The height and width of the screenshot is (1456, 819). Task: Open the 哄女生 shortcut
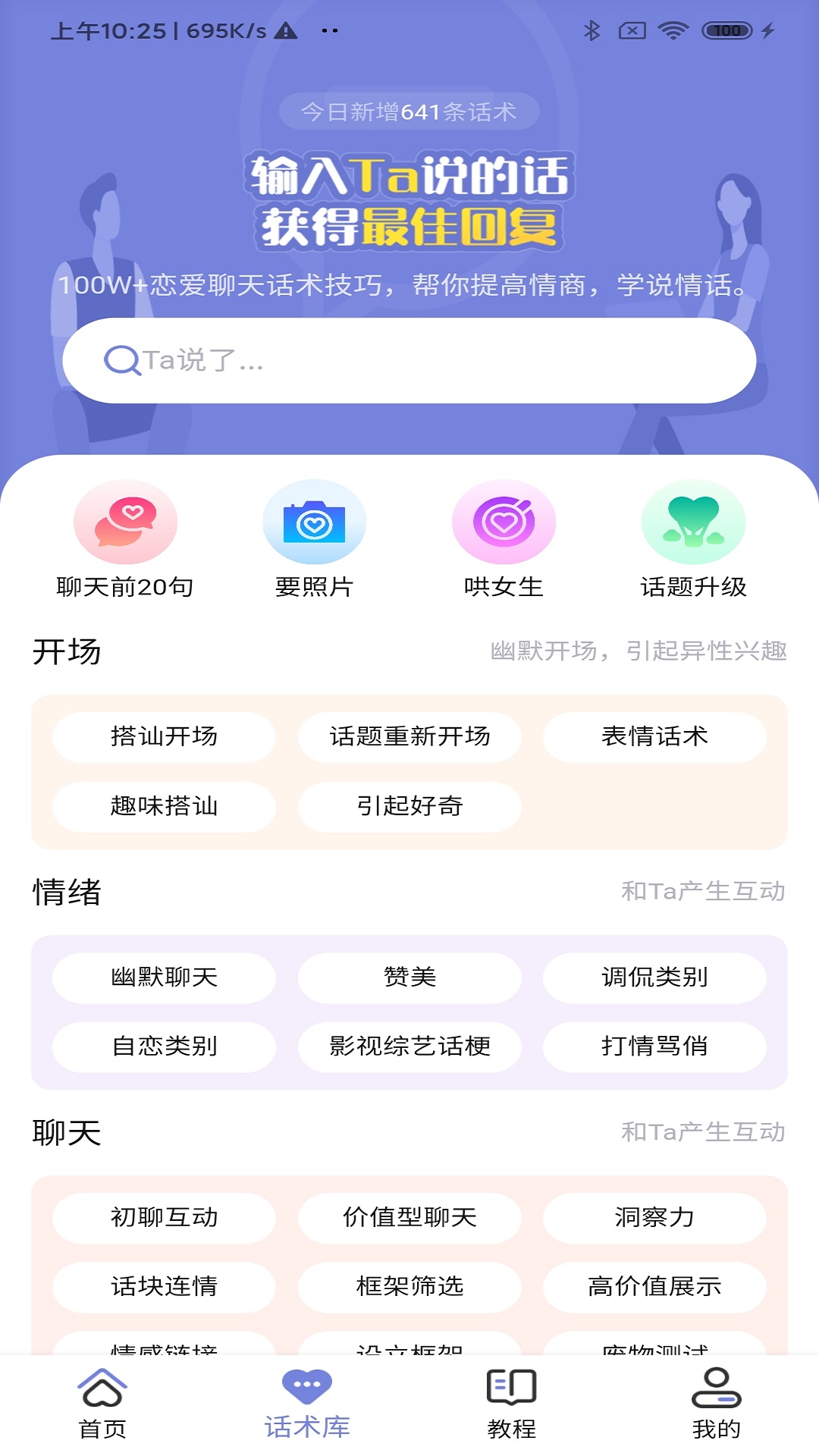tap(504, 540)
